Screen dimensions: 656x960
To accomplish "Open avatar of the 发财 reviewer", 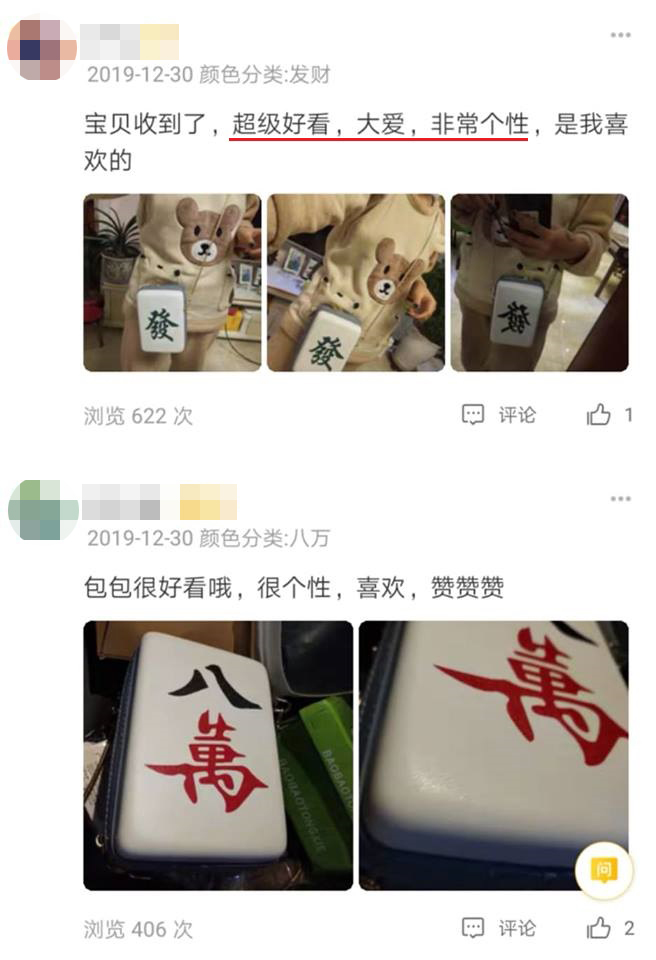I will coord(41,48).
